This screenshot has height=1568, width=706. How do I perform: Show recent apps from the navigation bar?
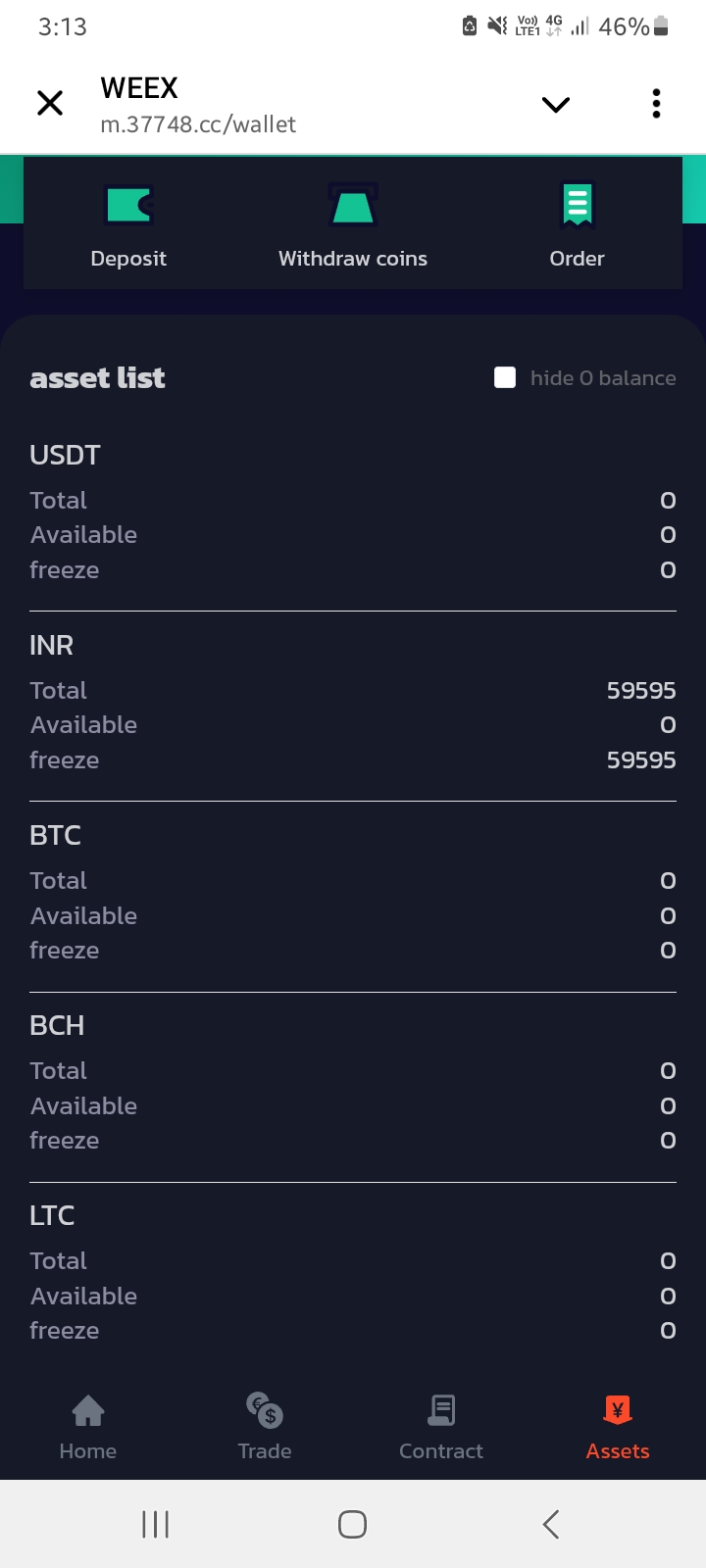(156, 1524)
